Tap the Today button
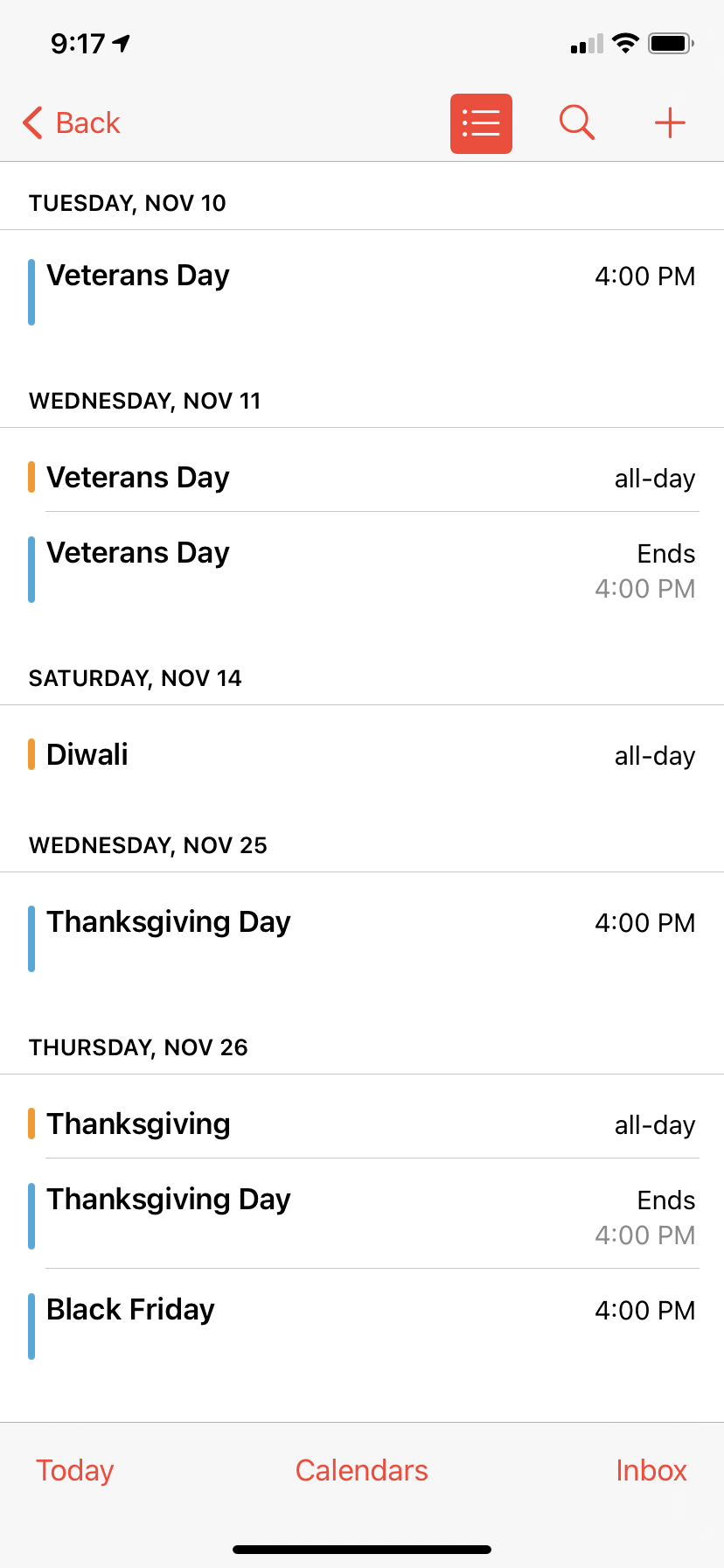The height and width of the screenshot is (1568, 724). point(74,1470)
